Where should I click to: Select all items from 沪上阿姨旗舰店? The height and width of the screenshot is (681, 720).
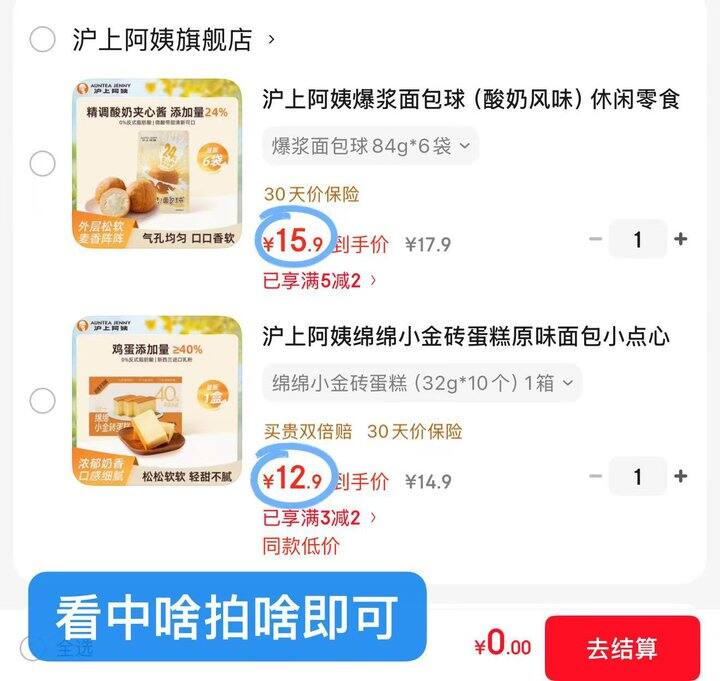pyautogui.click(x=42, y=40)
